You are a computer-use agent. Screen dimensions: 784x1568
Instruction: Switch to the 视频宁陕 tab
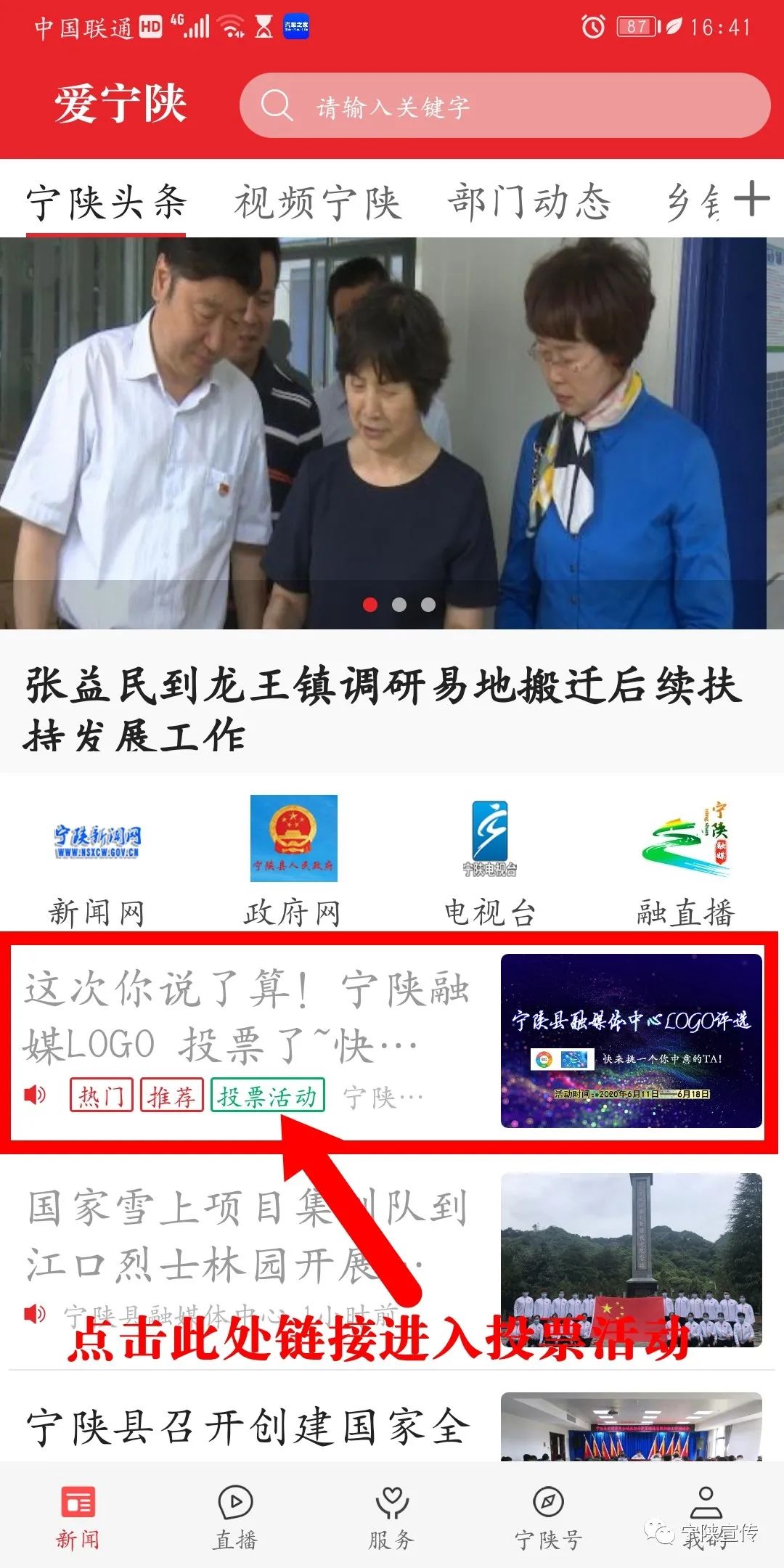[x=317, y=202]
